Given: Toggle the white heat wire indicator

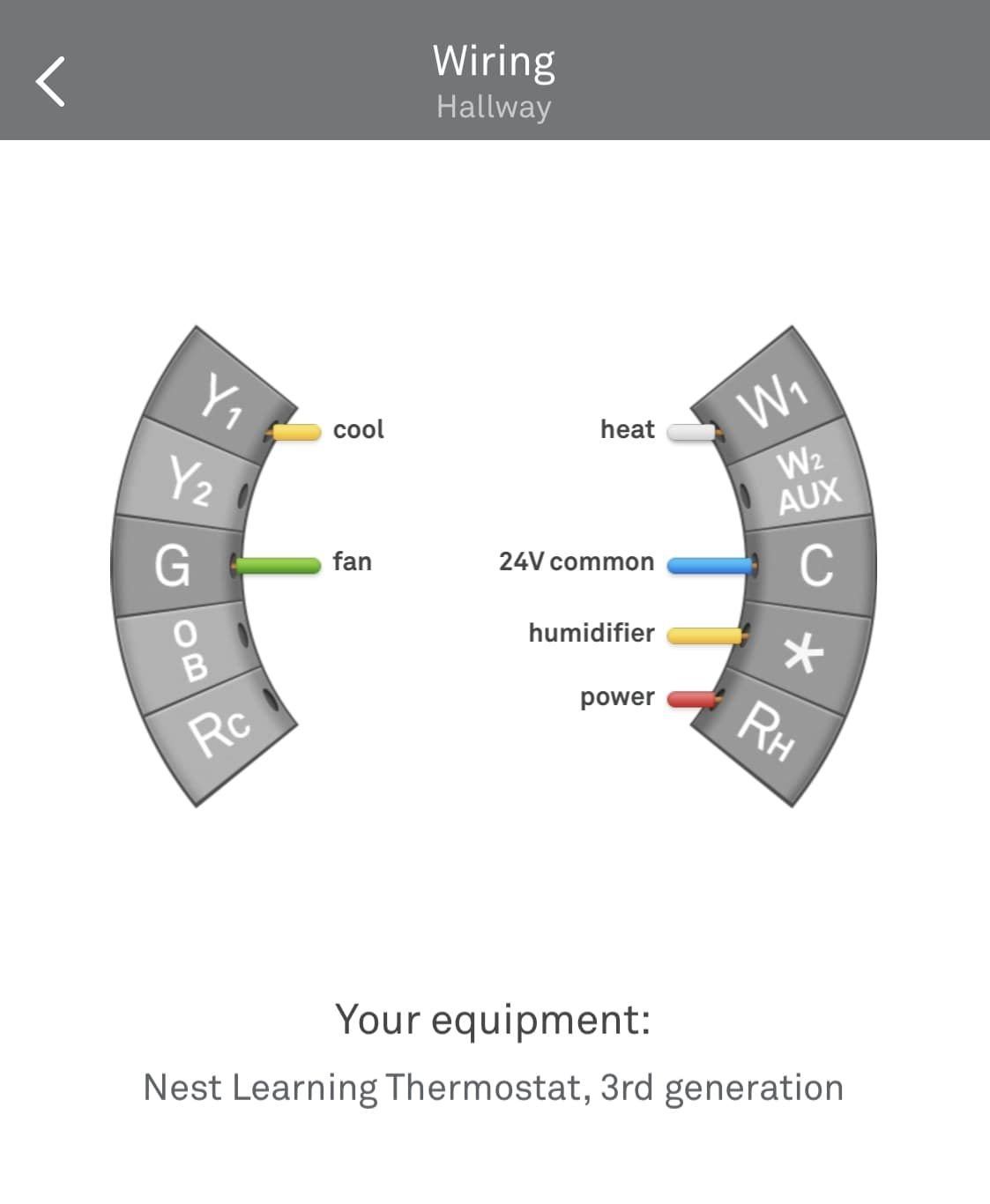Looking at the screenshot, I should [693, 431].
